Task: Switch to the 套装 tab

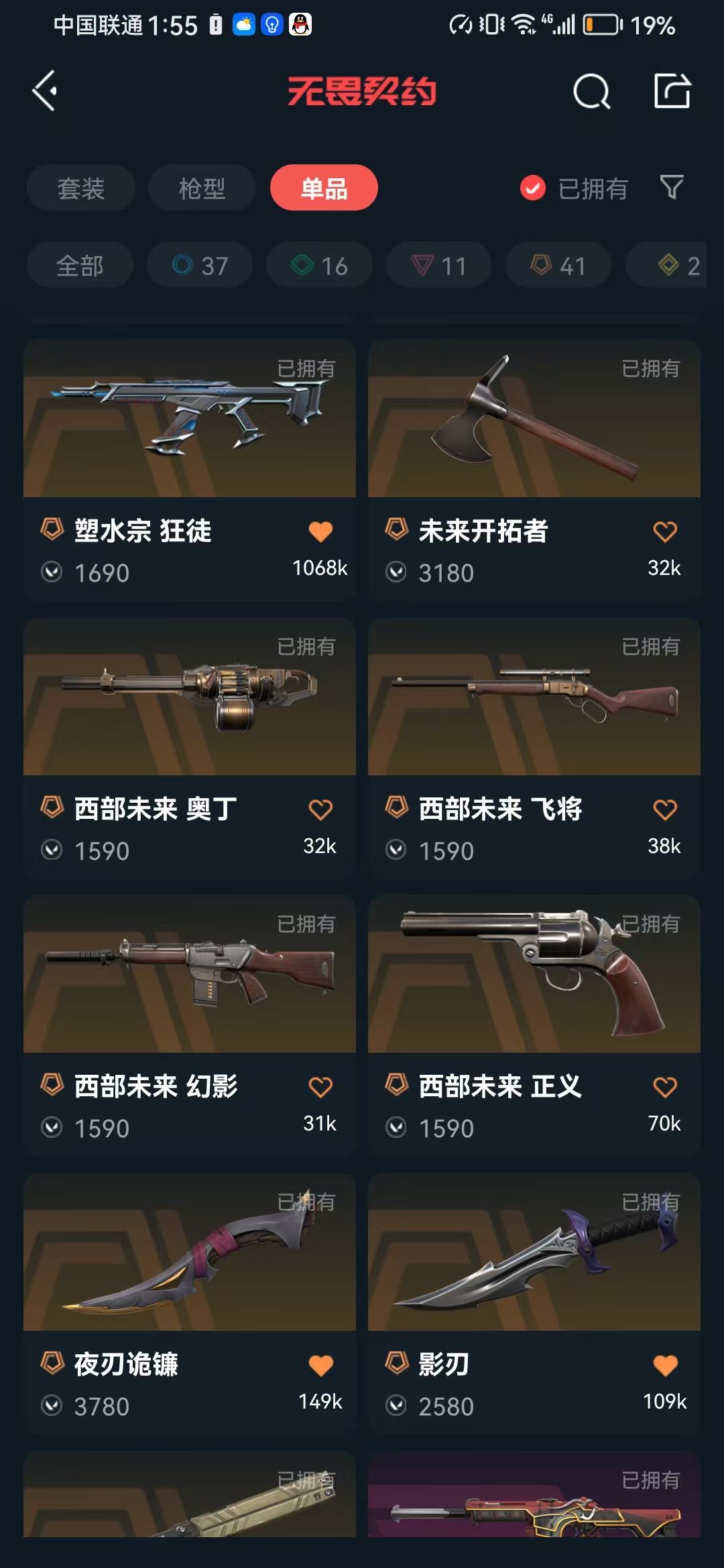Action: pyautogui.click(x=81, y=188)
